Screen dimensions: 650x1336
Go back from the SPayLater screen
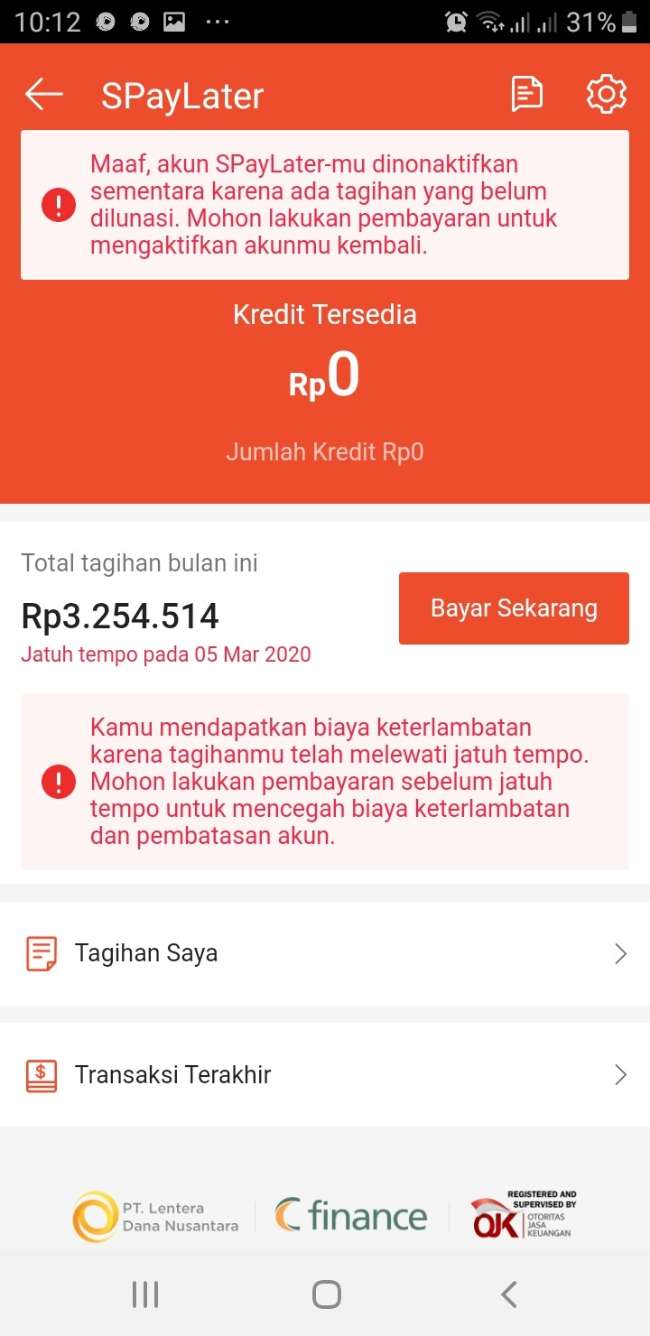(x=44, y=95)
